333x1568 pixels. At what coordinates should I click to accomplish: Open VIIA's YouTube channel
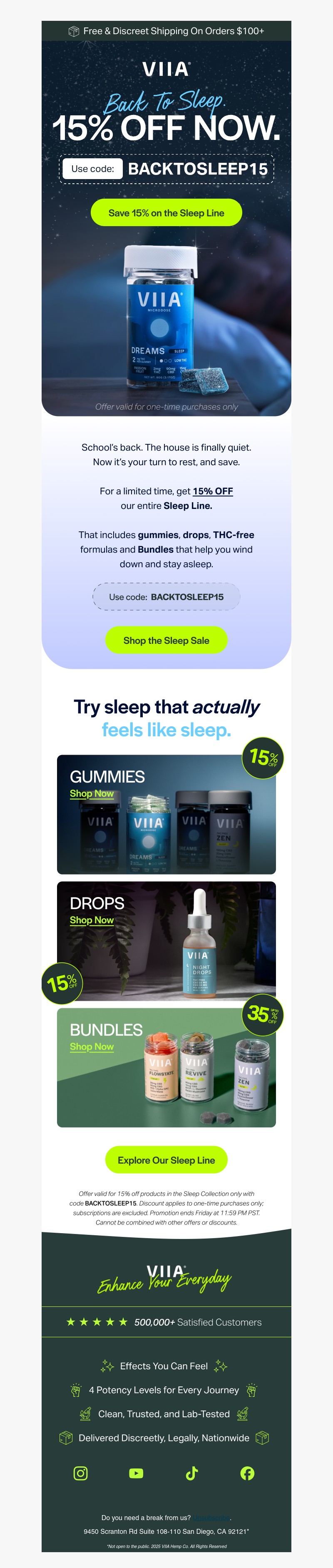(136, 1473)
